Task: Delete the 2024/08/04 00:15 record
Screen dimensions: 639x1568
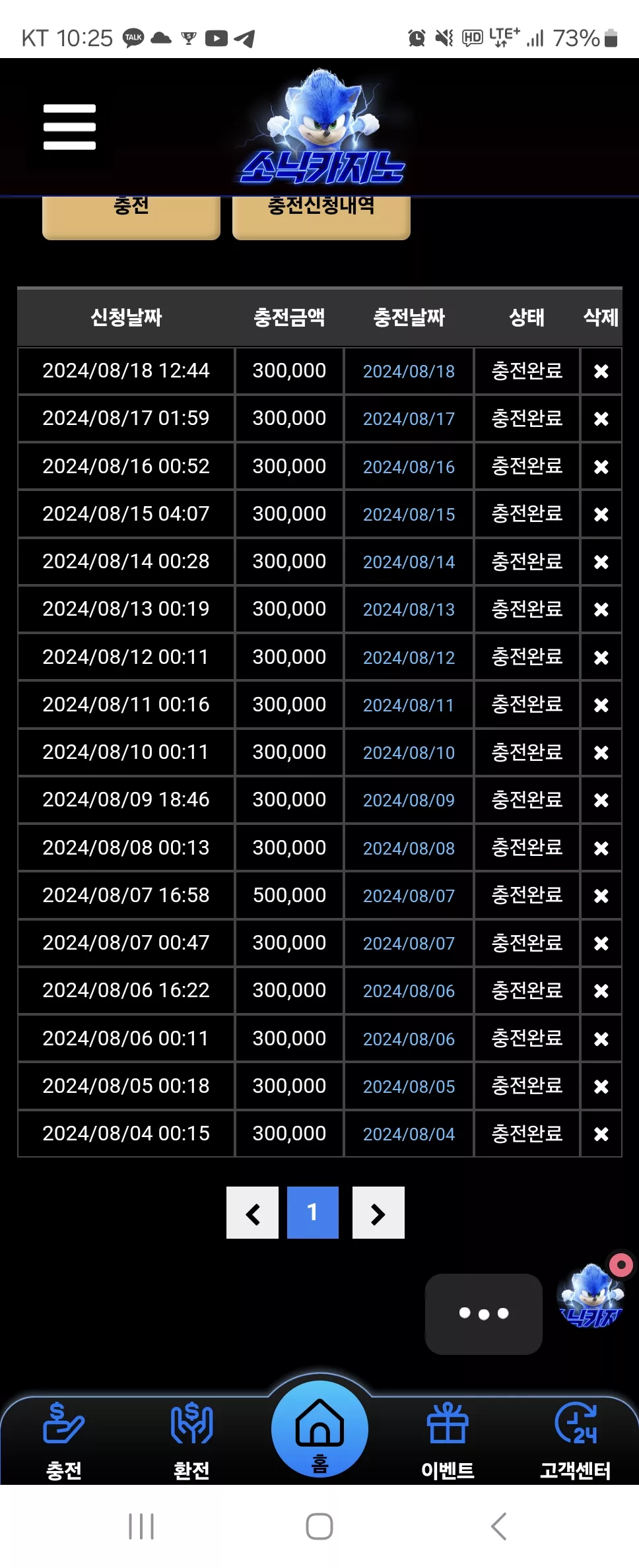Action: point(601,1134)
